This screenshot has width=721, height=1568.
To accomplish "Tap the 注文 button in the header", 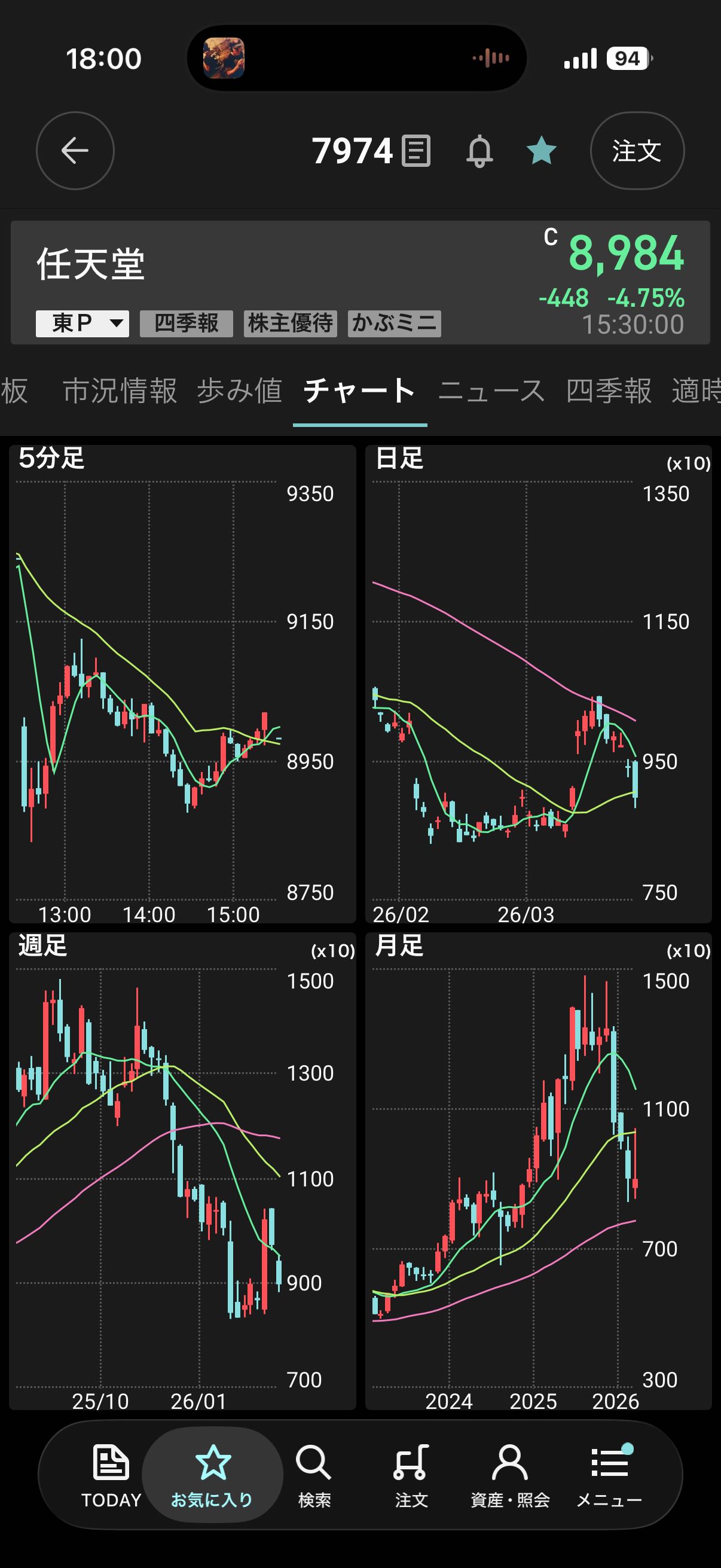I will click(637, 150).
